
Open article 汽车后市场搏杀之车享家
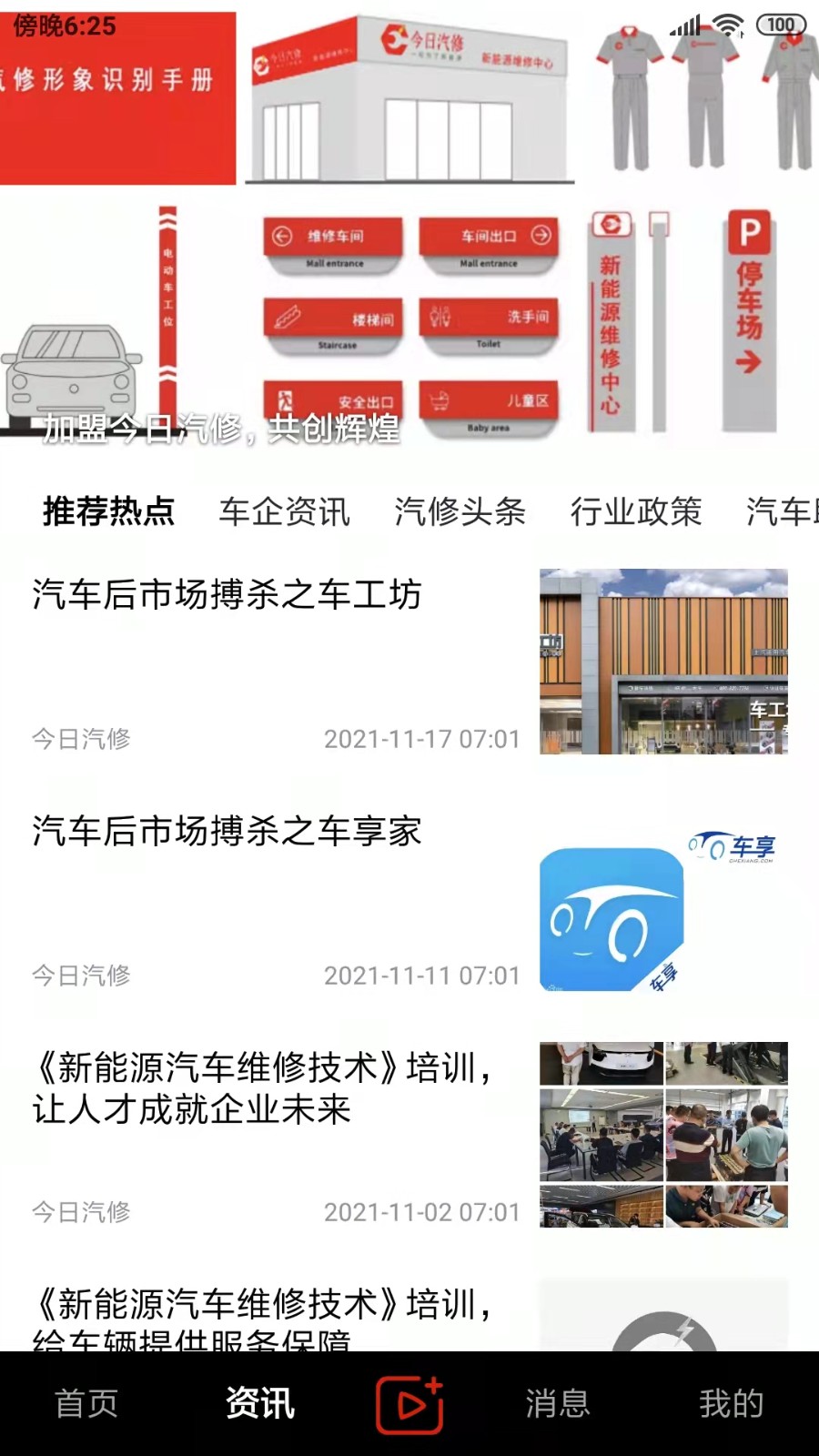pyautogui.click(x=227, y=831)
